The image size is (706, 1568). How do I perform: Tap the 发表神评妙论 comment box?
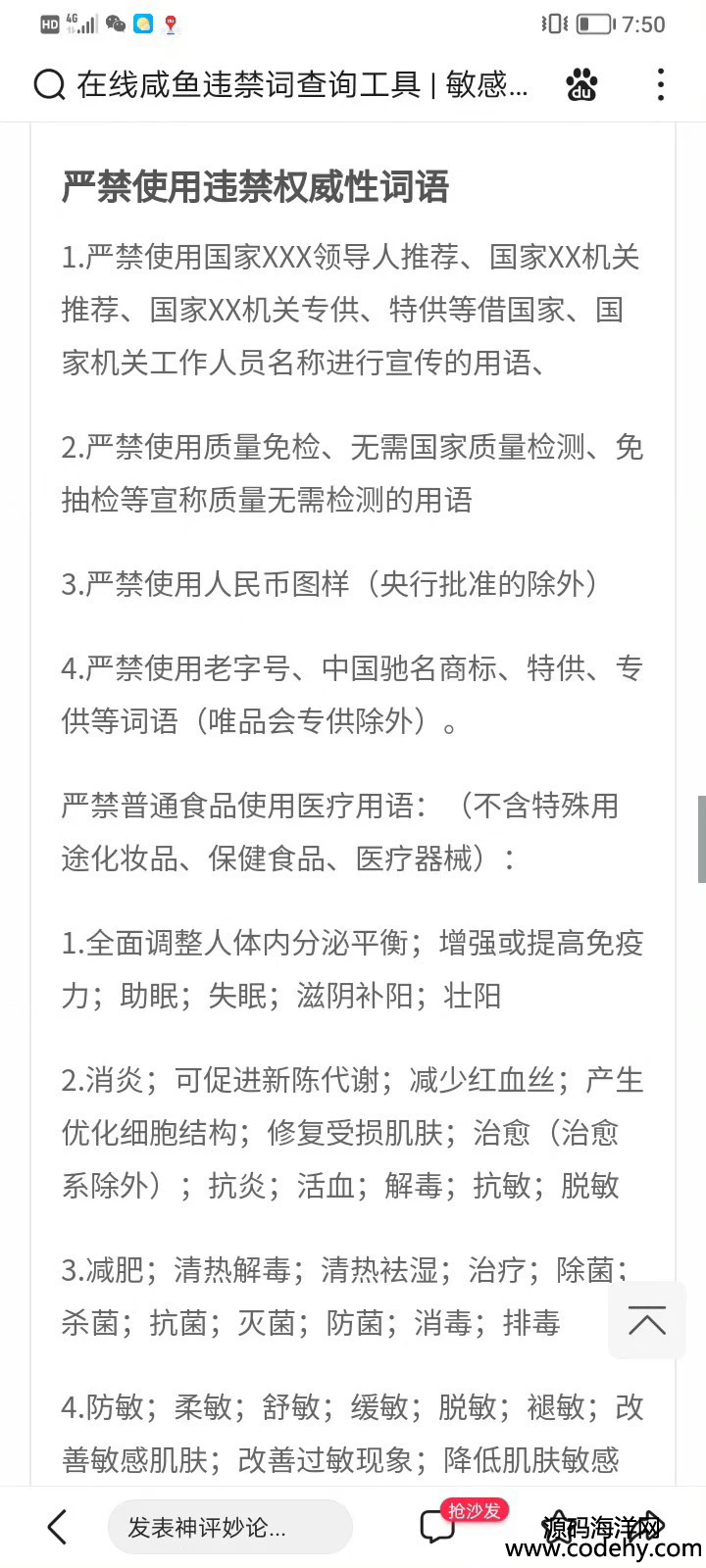(x=230, y=1527)
